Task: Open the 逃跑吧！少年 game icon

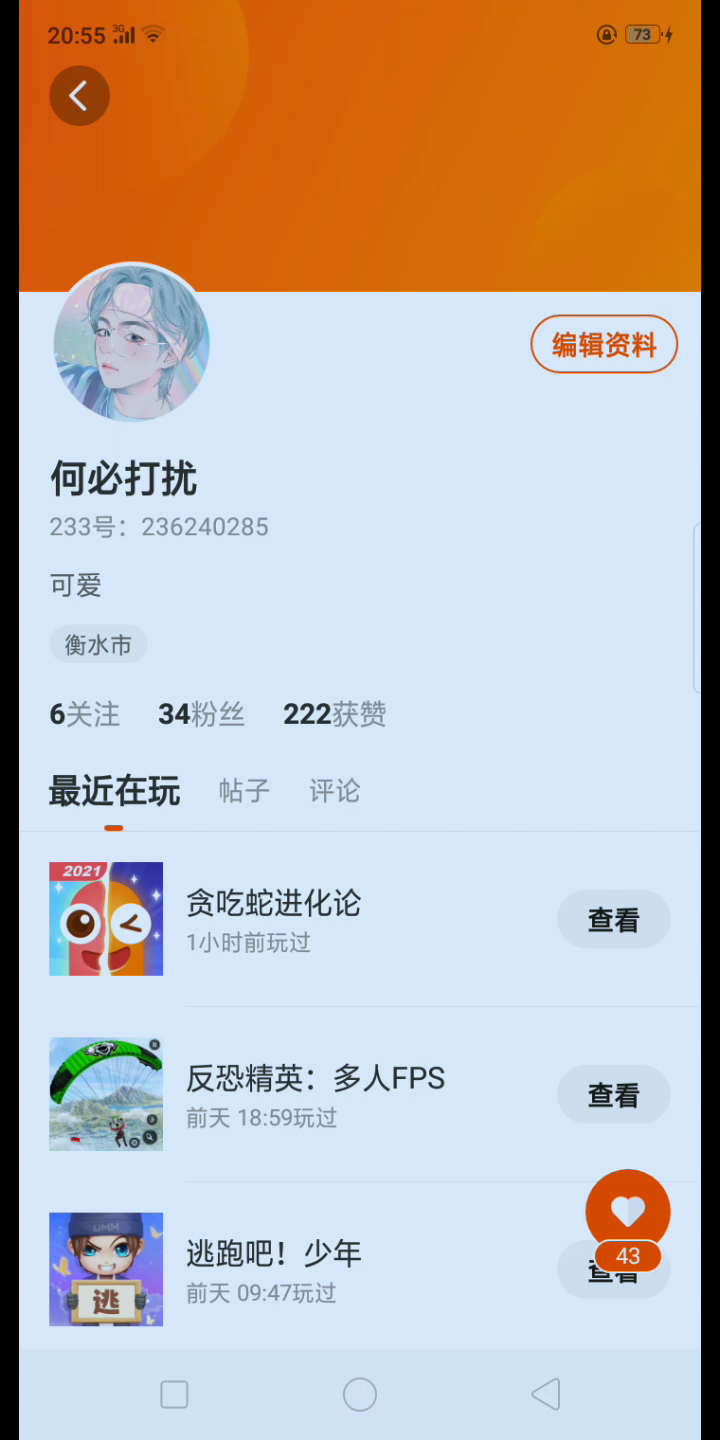Action: pyautogui.click(x=106, y=1269)
